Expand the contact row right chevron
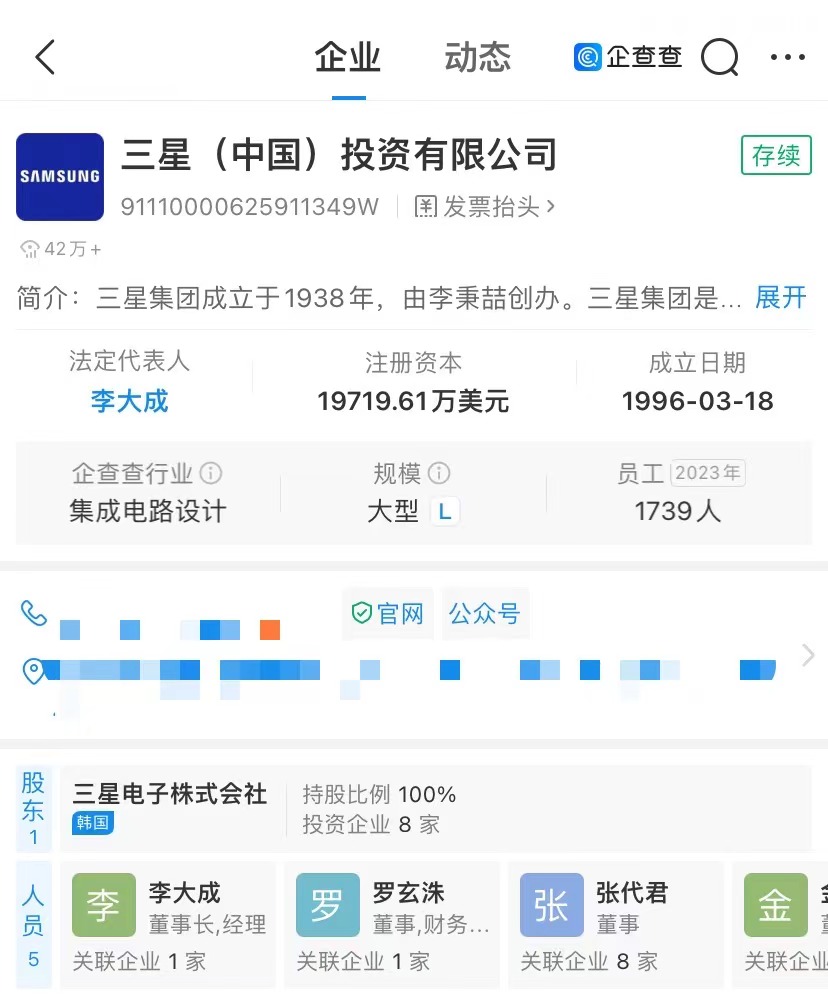828x1001 pixels. point(807,655)
